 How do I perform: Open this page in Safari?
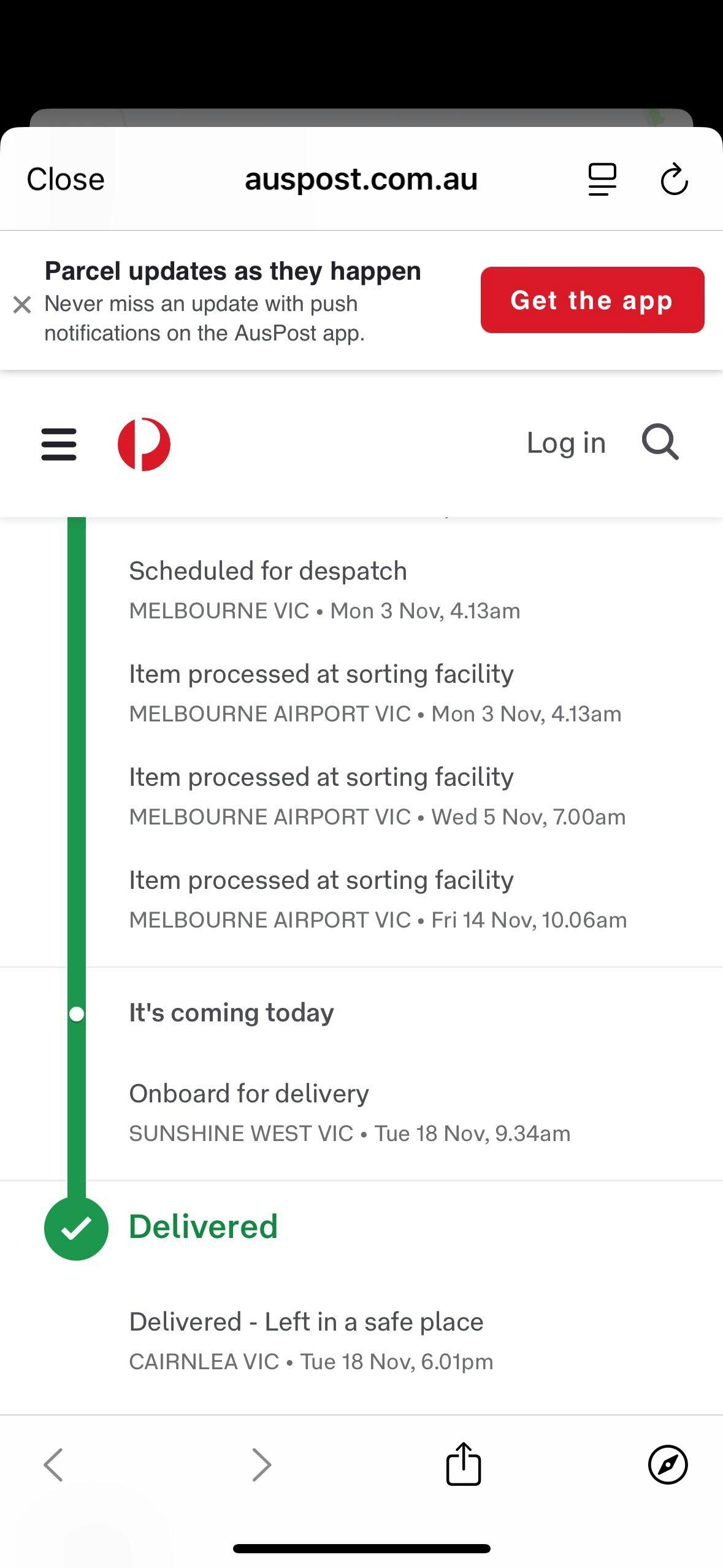667,1464
